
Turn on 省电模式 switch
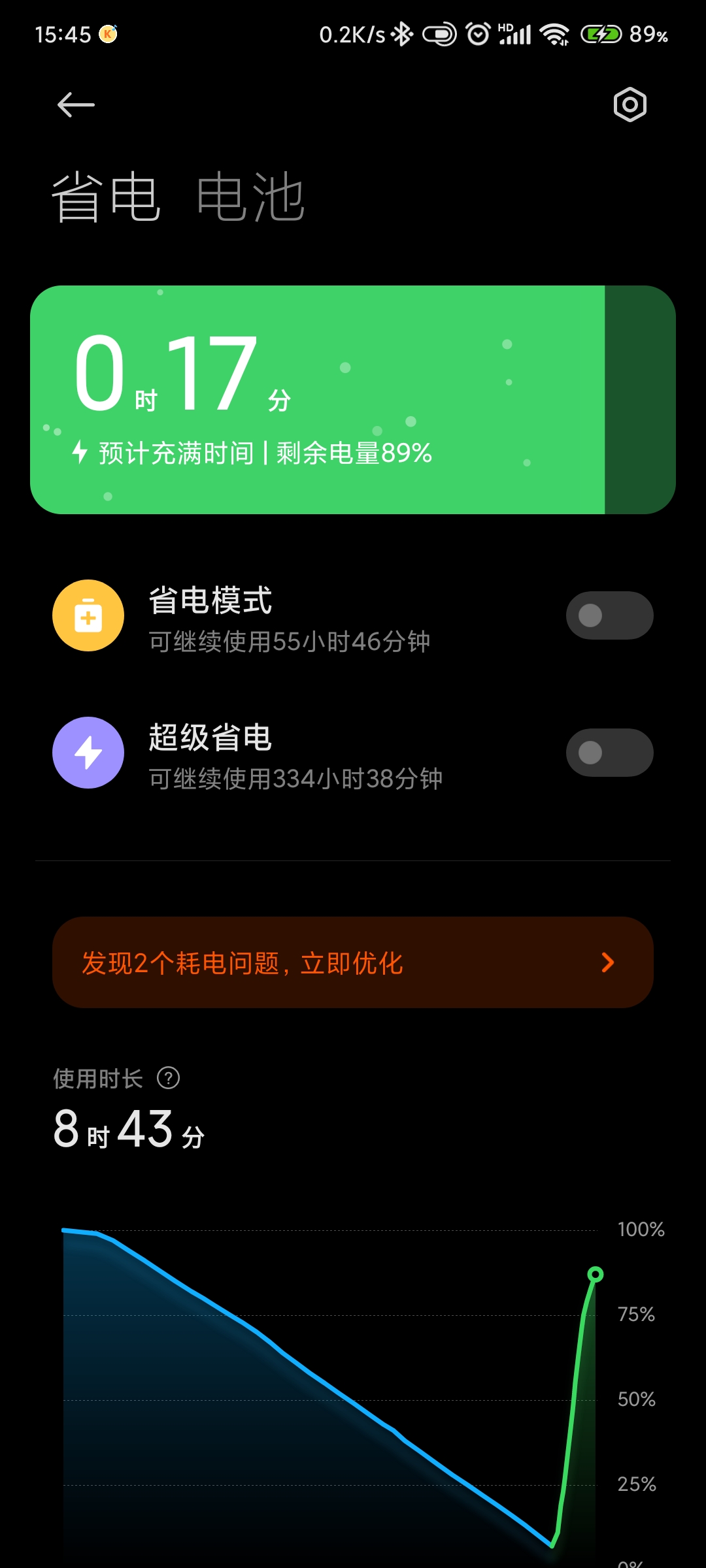pos(609,615)
